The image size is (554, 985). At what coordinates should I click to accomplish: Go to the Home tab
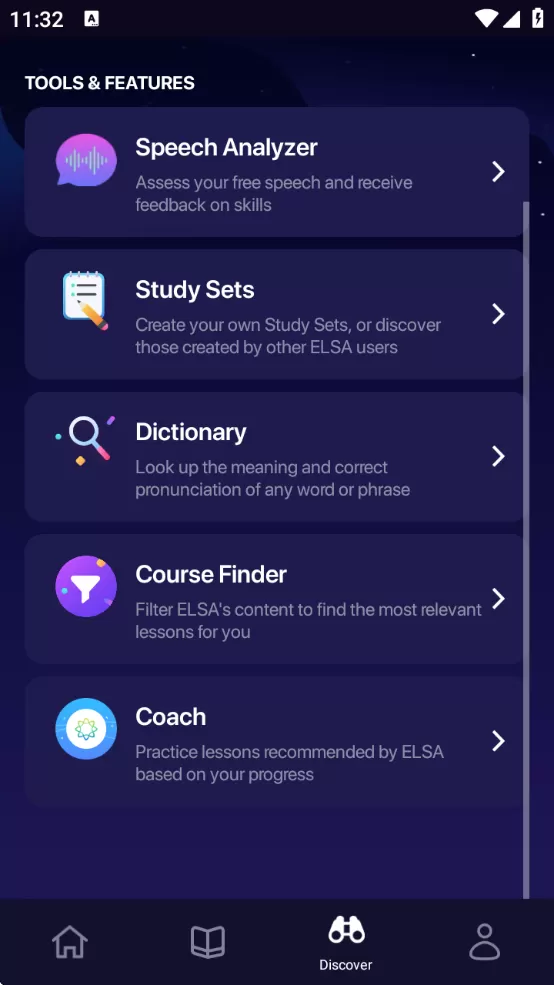[70, 942]
